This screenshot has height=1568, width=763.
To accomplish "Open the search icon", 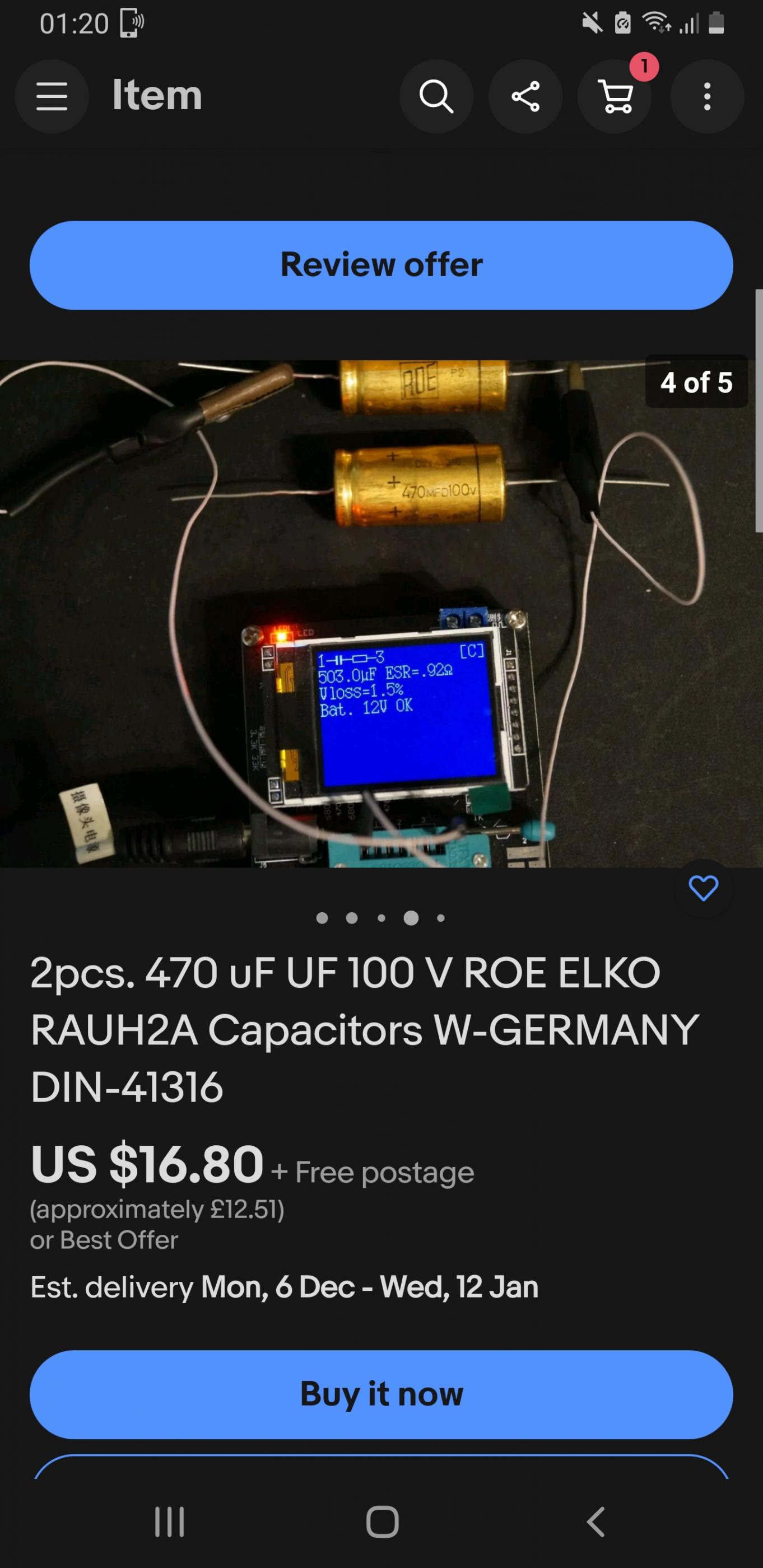I will coord(436,96).
